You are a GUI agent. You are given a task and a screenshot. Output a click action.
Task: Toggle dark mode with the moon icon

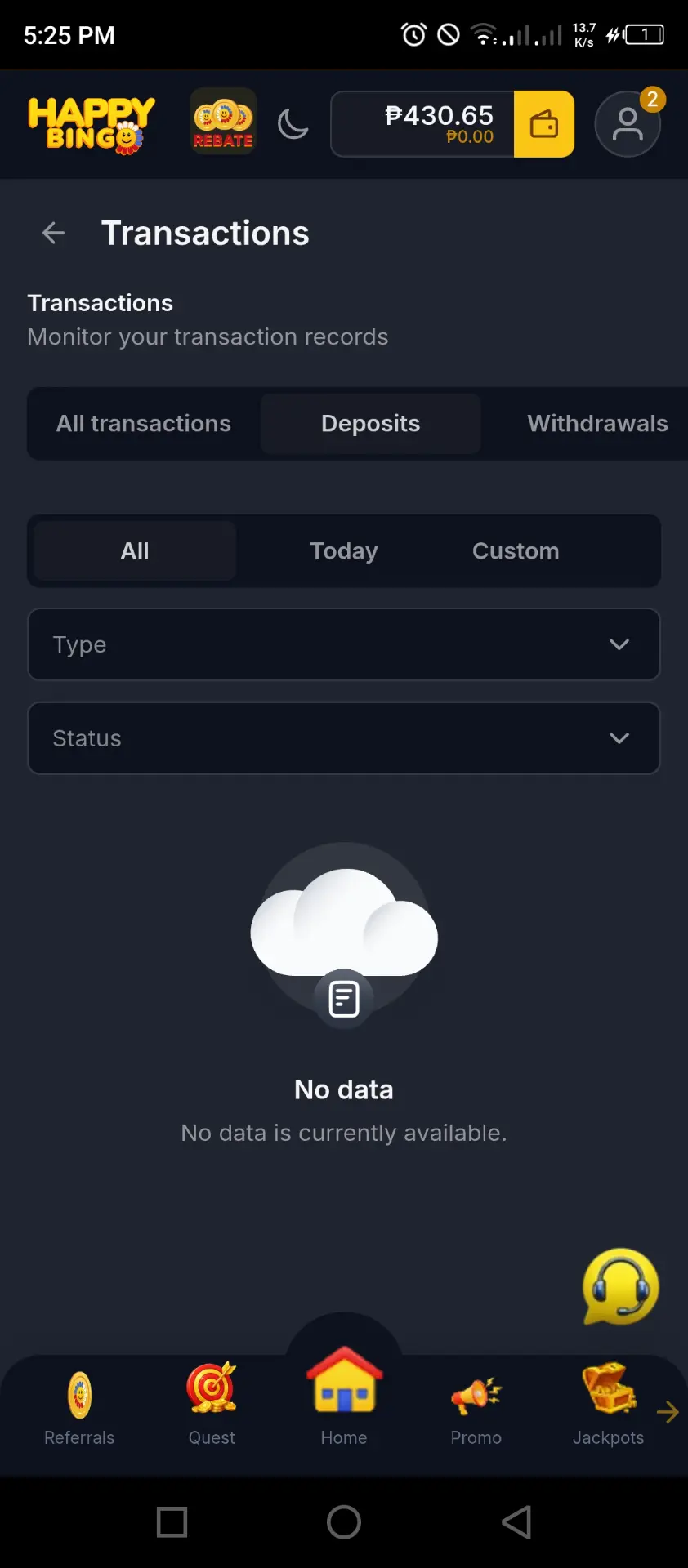tap(293, 124)
